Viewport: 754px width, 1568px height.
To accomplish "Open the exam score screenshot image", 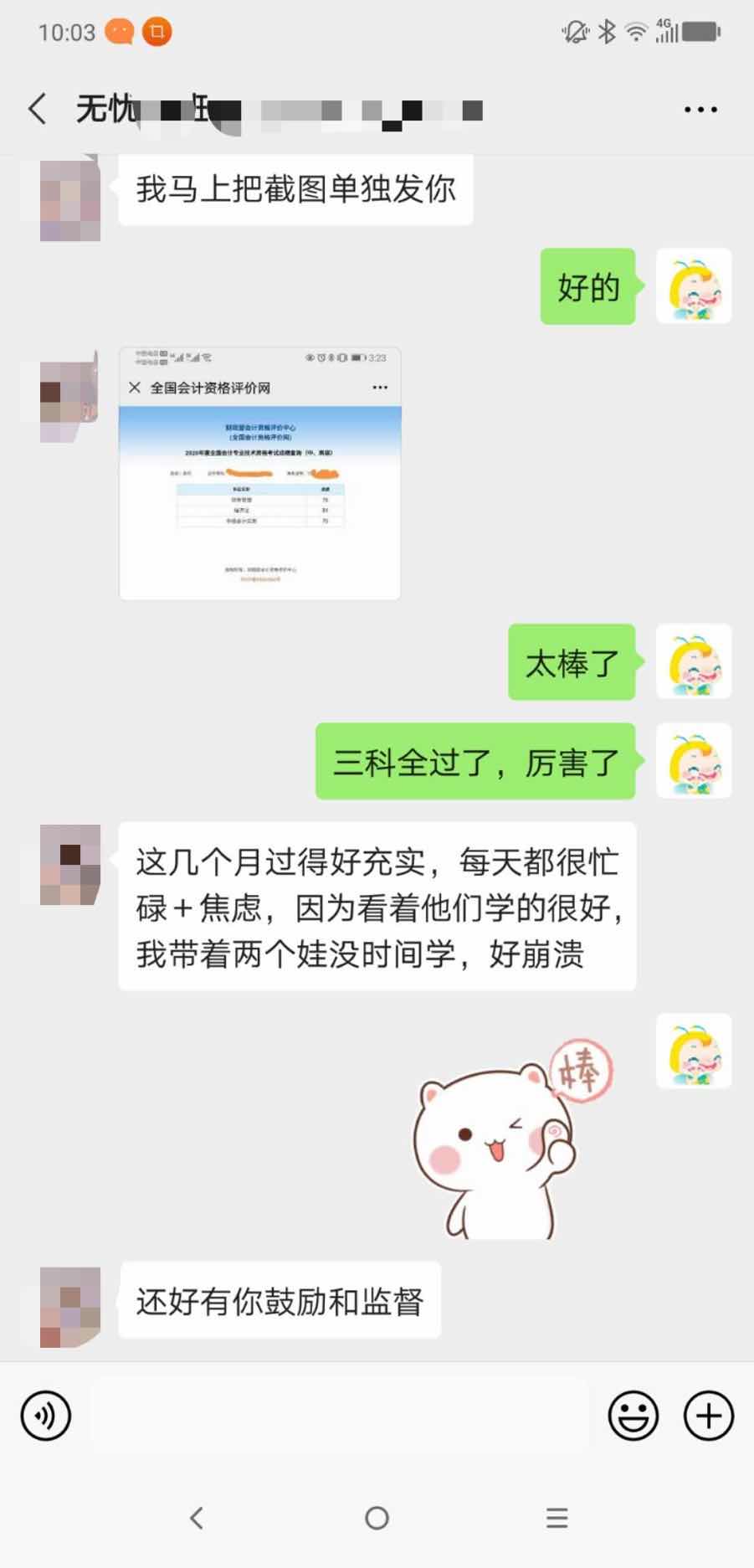I will 259,474.
